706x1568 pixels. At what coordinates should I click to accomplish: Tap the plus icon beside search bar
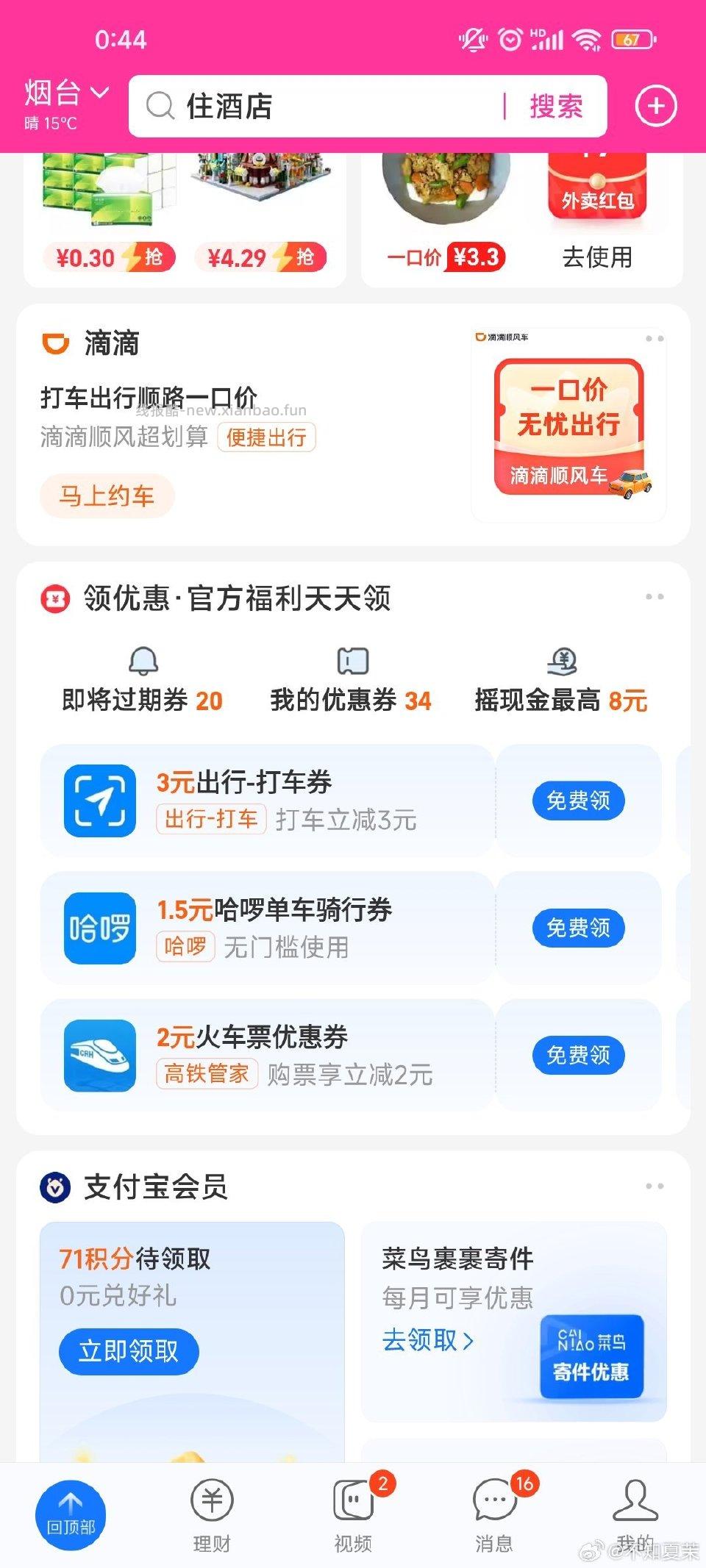coord(657,106)
